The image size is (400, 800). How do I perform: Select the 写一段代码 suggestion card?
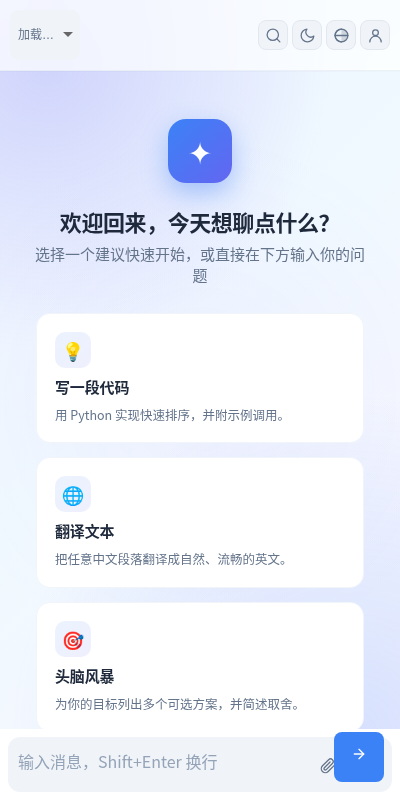[x=200, y=378]
